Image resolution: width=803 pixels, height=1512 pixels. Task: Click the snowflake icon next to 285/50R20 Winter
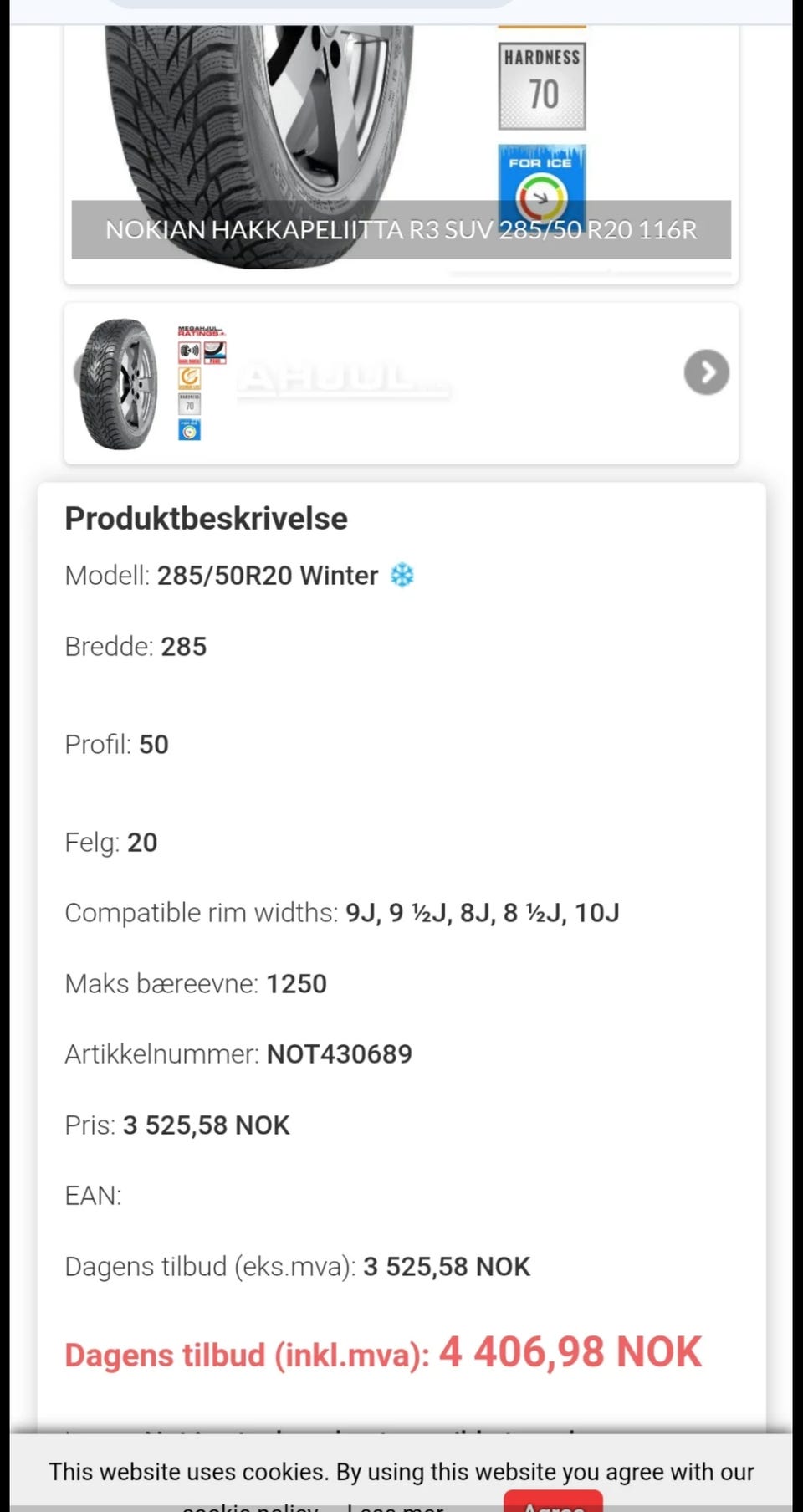point(402,575)
